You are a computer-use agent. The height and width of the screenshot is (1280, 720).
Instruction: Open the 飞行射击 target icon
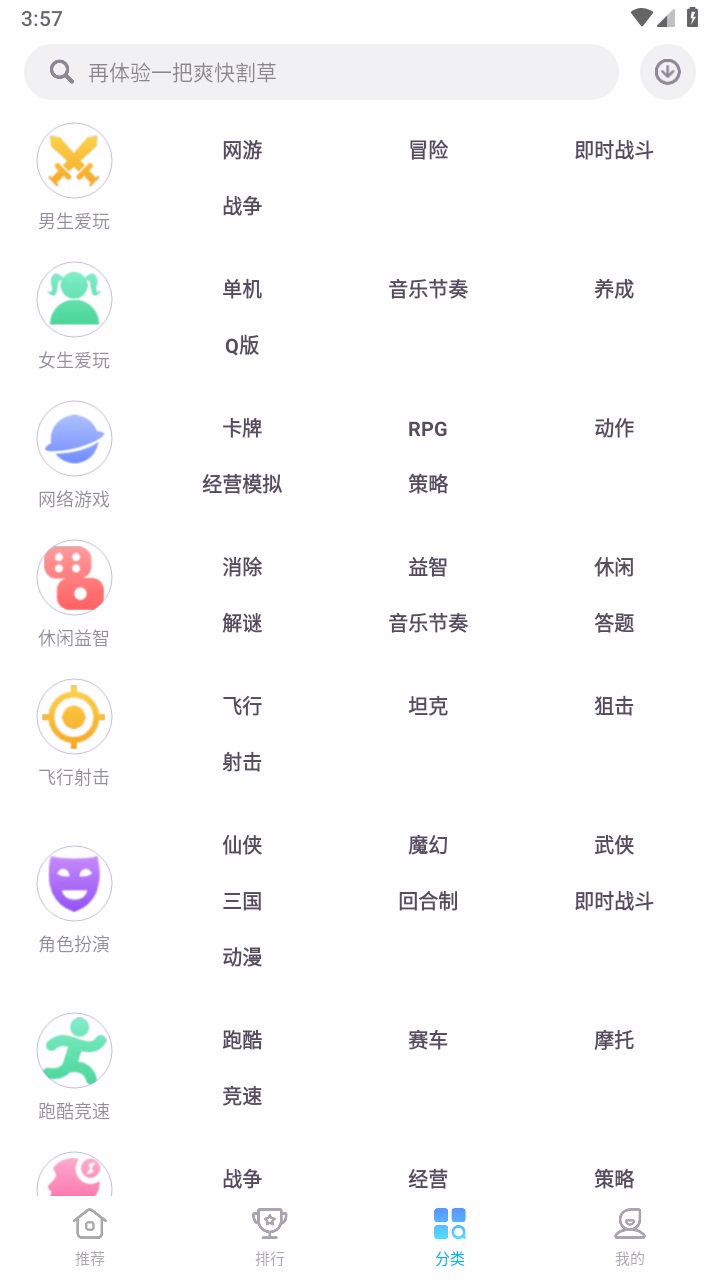(74, 716)
